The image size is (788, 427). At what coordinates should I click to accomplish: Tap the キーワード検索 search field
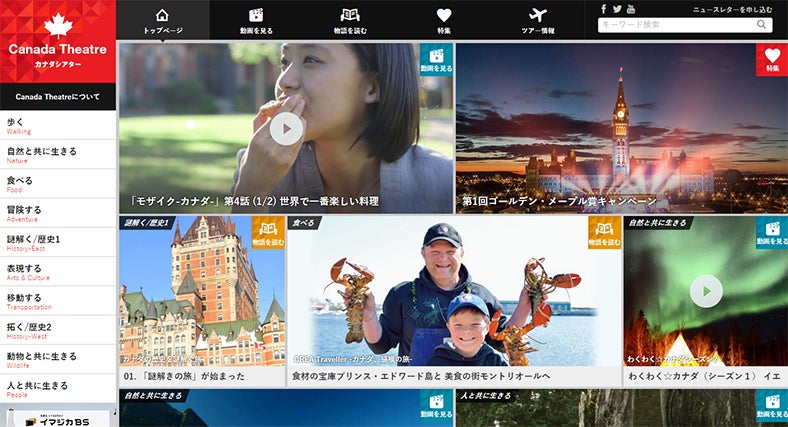pos(676,25)
